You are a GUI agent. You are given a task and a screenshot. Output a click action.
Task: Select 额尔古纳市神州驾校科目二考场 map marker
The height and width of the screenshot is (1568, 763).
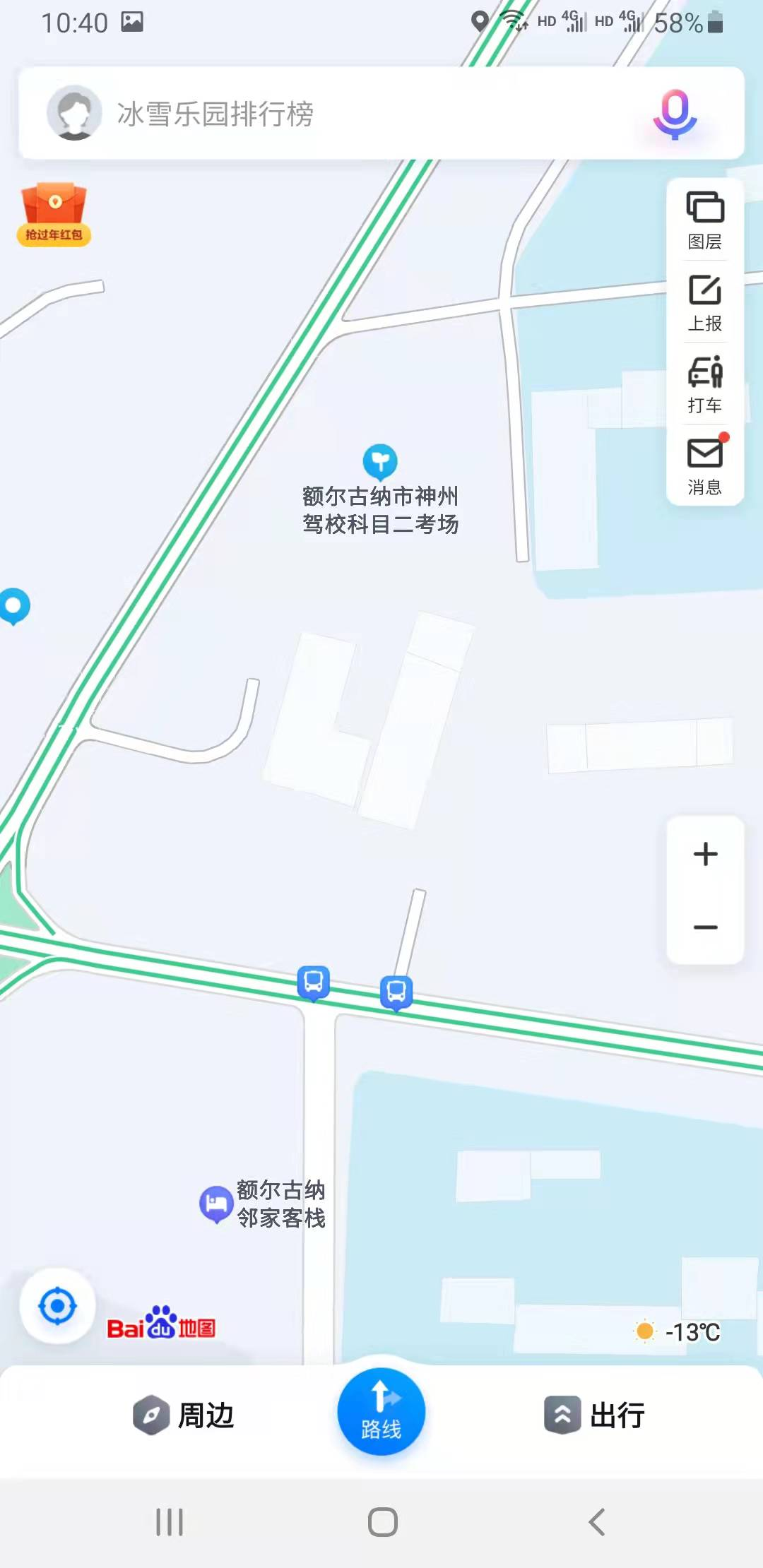click(x=380, y=462)
